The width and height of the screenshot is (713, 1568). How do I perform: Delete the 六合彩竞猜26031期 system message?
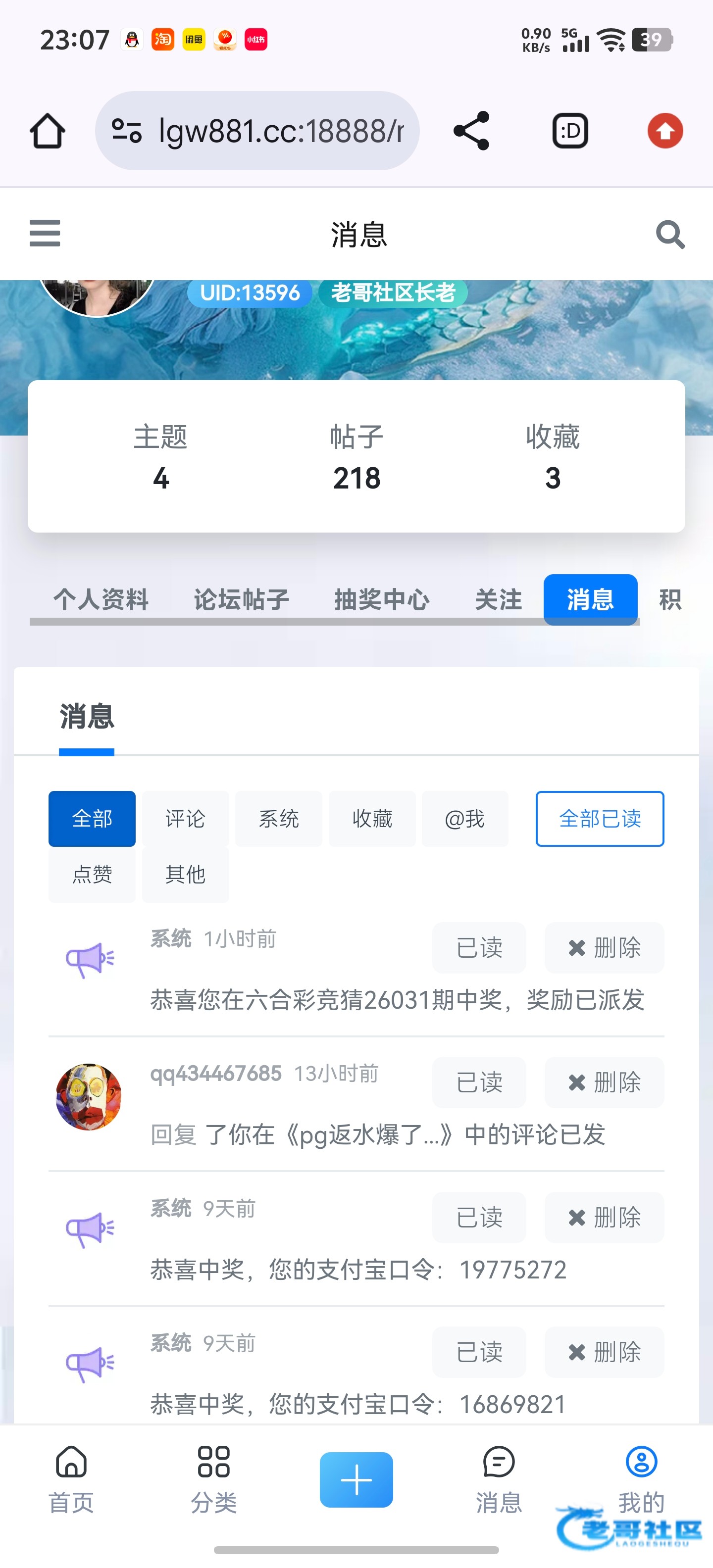coord(604,948)
